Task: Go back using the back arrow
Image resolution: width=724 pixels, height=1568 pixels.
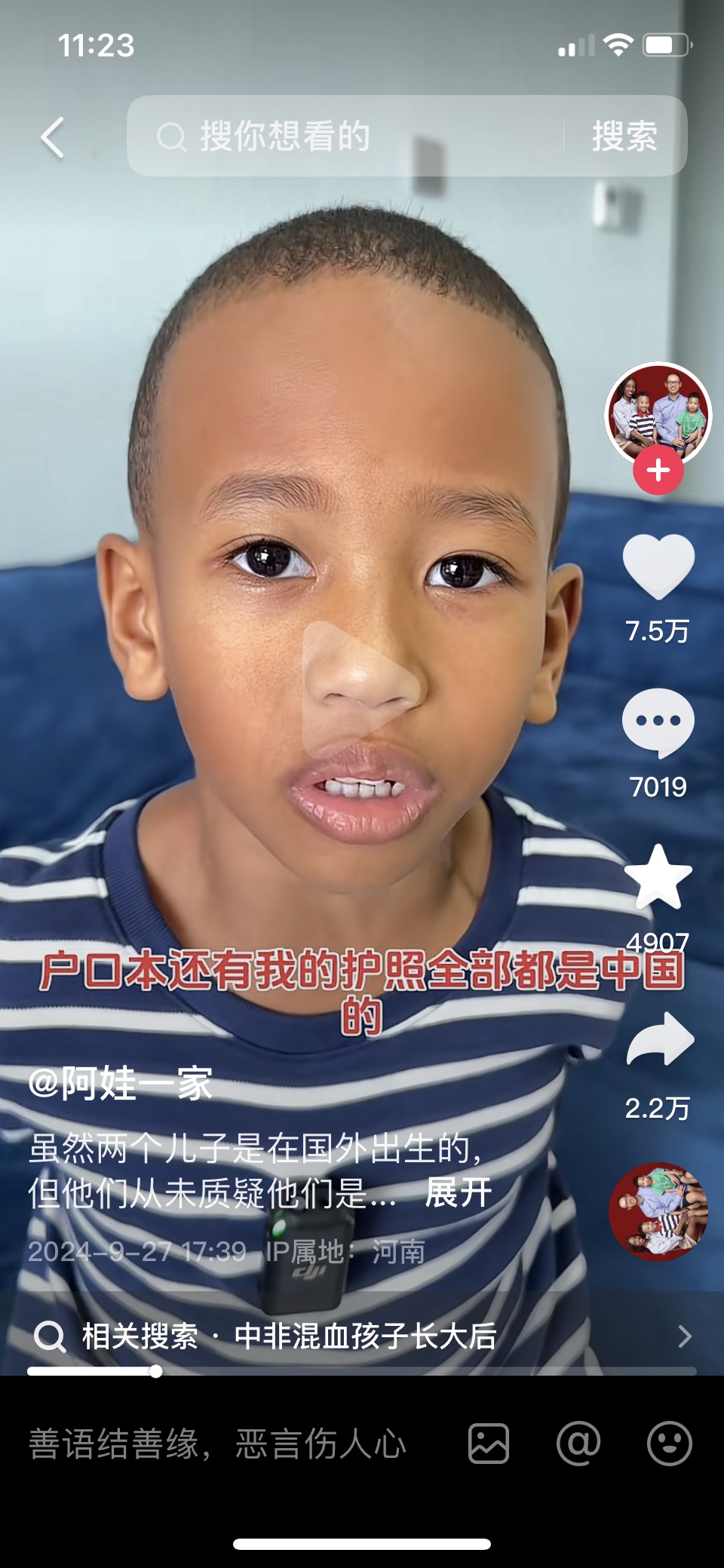Action: [x=53, y=138]
